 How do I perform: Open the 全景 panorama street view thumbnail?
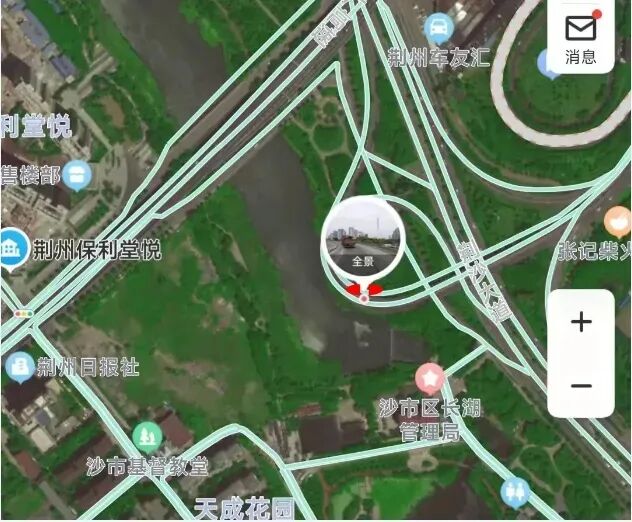pos(362,241)
